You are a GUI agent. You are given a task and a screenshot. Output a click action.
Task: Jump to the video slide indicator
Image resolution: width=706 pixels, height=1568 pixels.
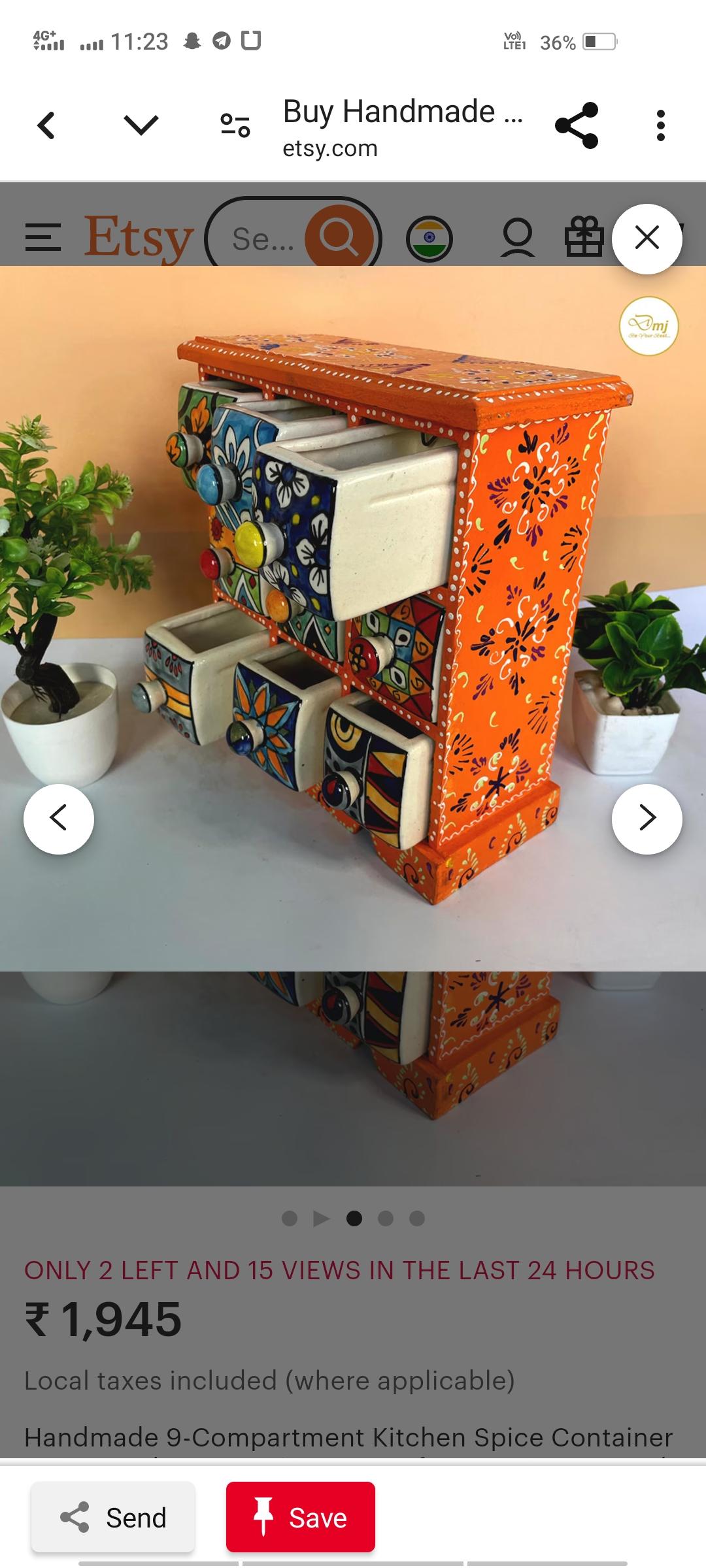point(321,1218)
